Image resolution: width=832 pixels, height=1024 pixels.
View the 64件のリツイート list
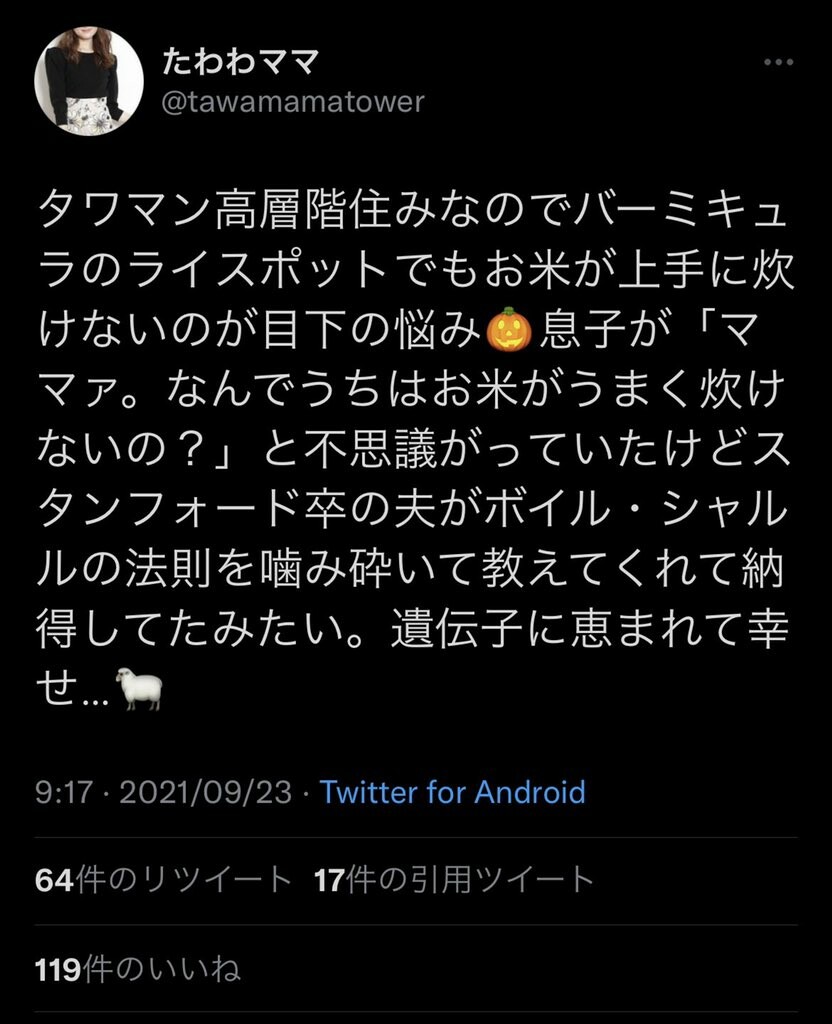[x=163, y=880]
